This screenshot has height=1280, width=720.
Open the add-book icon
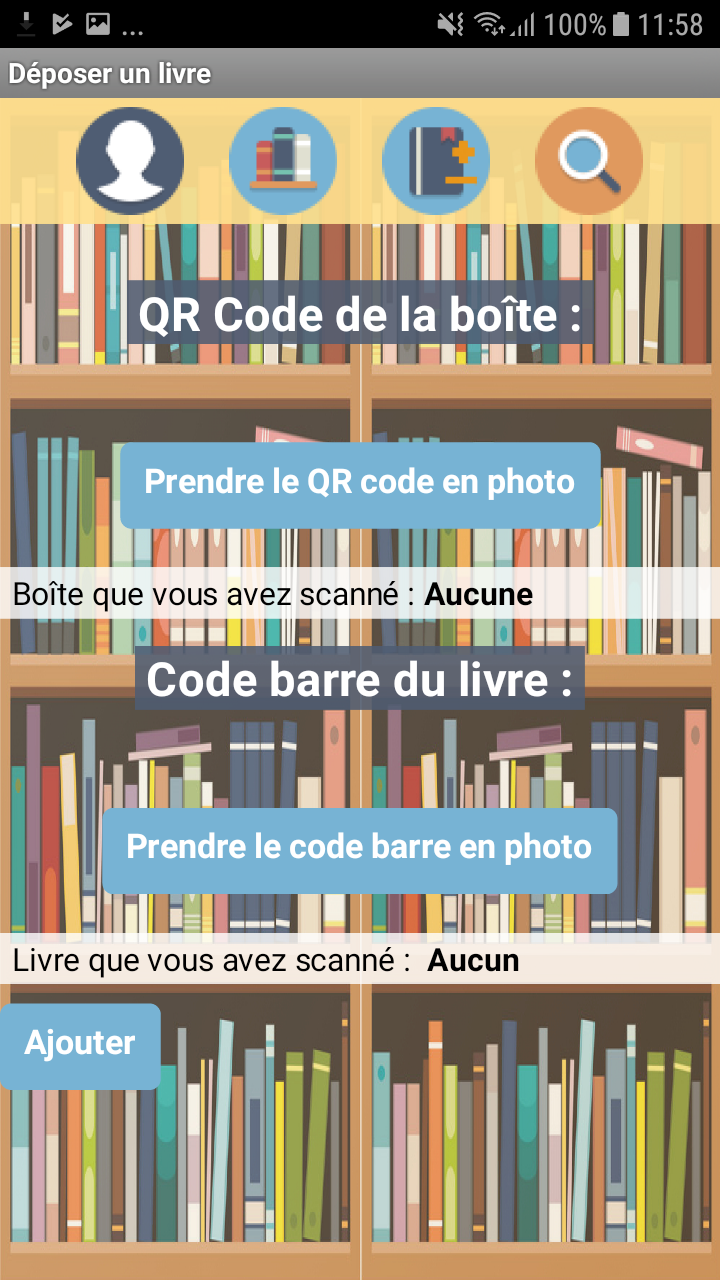pos(436,161)
